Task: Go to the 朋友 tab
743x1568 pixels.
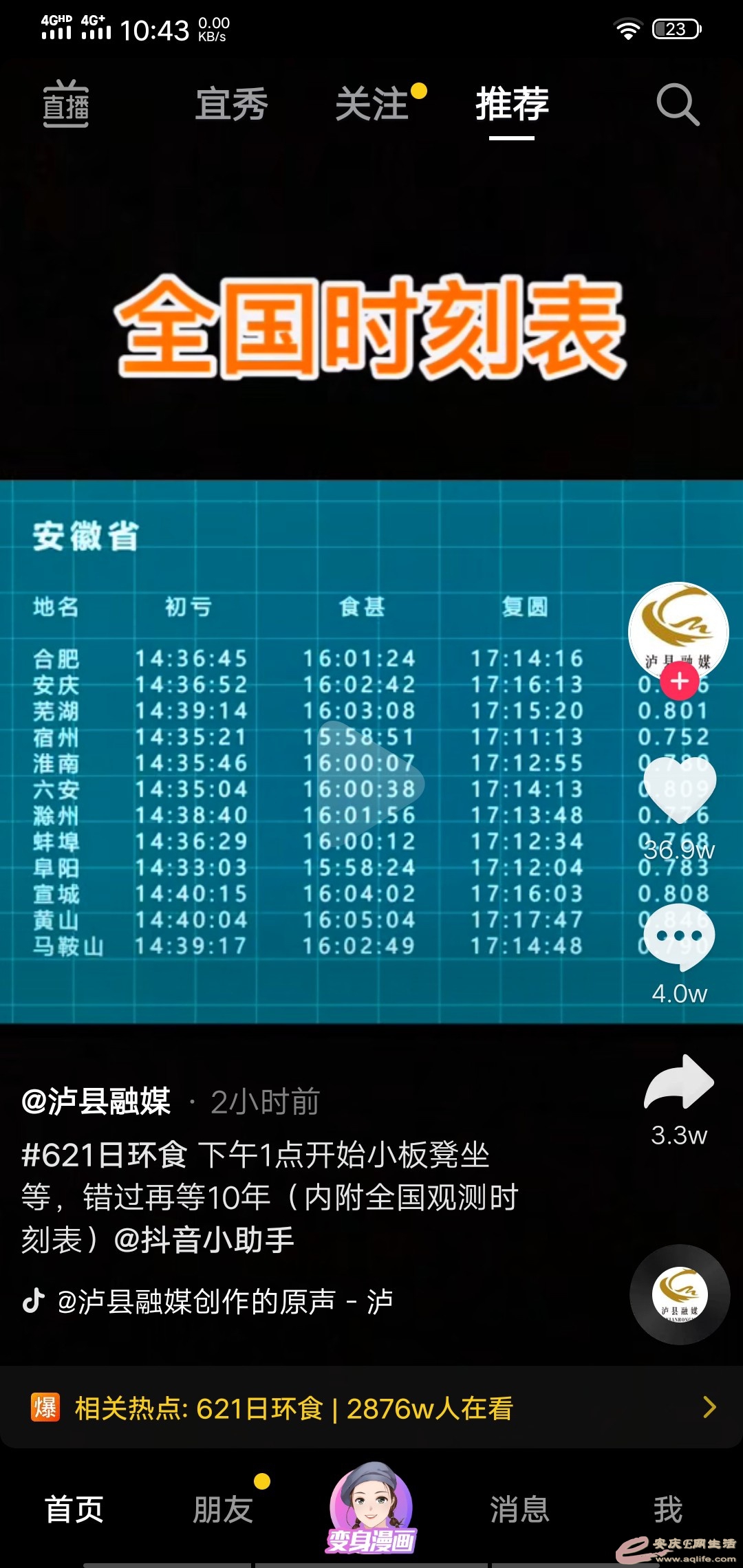Action: [223, 1510]
